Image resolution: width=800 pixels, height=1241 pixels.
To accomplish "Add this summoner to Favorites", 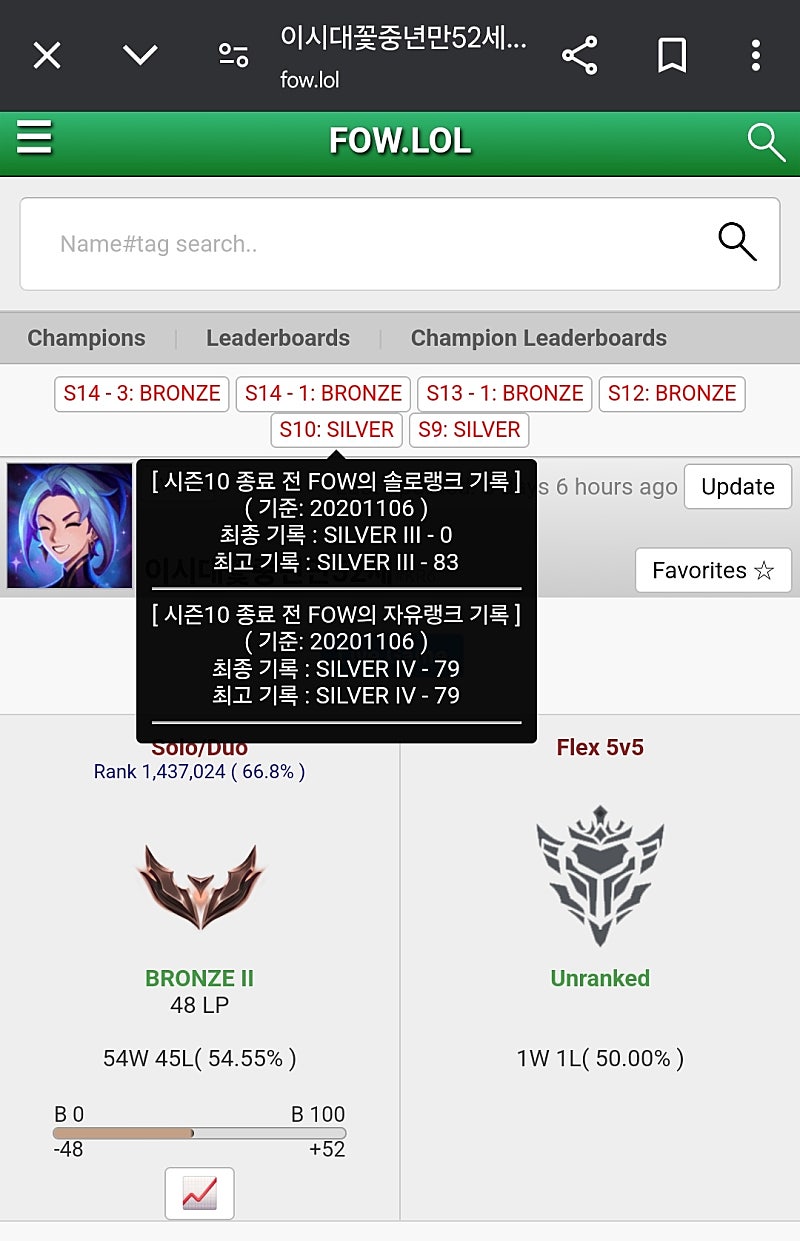I will (x=713, y=570).
